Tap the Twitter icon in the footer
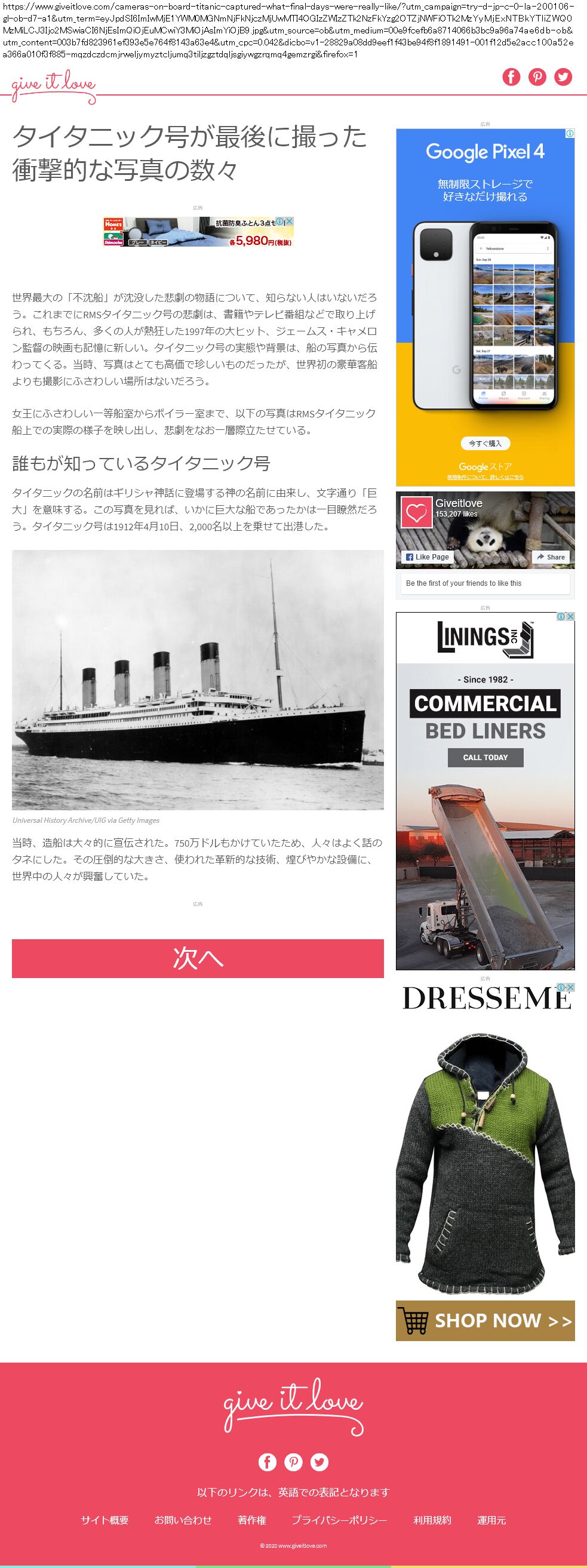This screenshot has height=1568, width=587. (x=319, y=1462)
